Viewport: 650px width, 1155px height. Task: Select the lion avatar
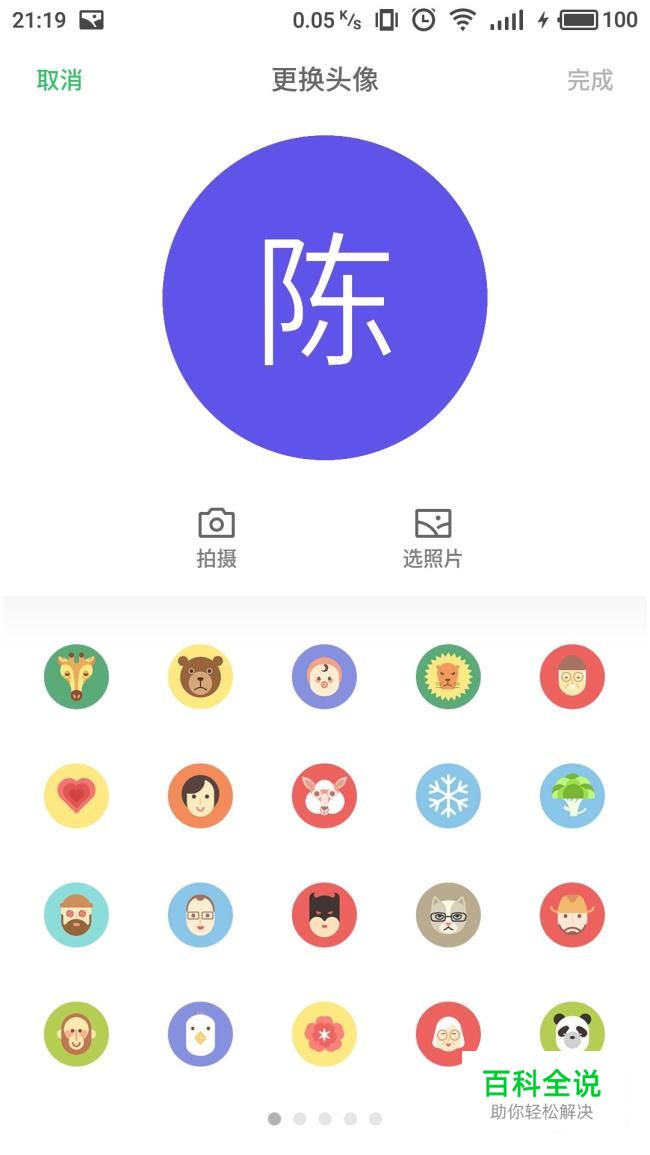448,676
